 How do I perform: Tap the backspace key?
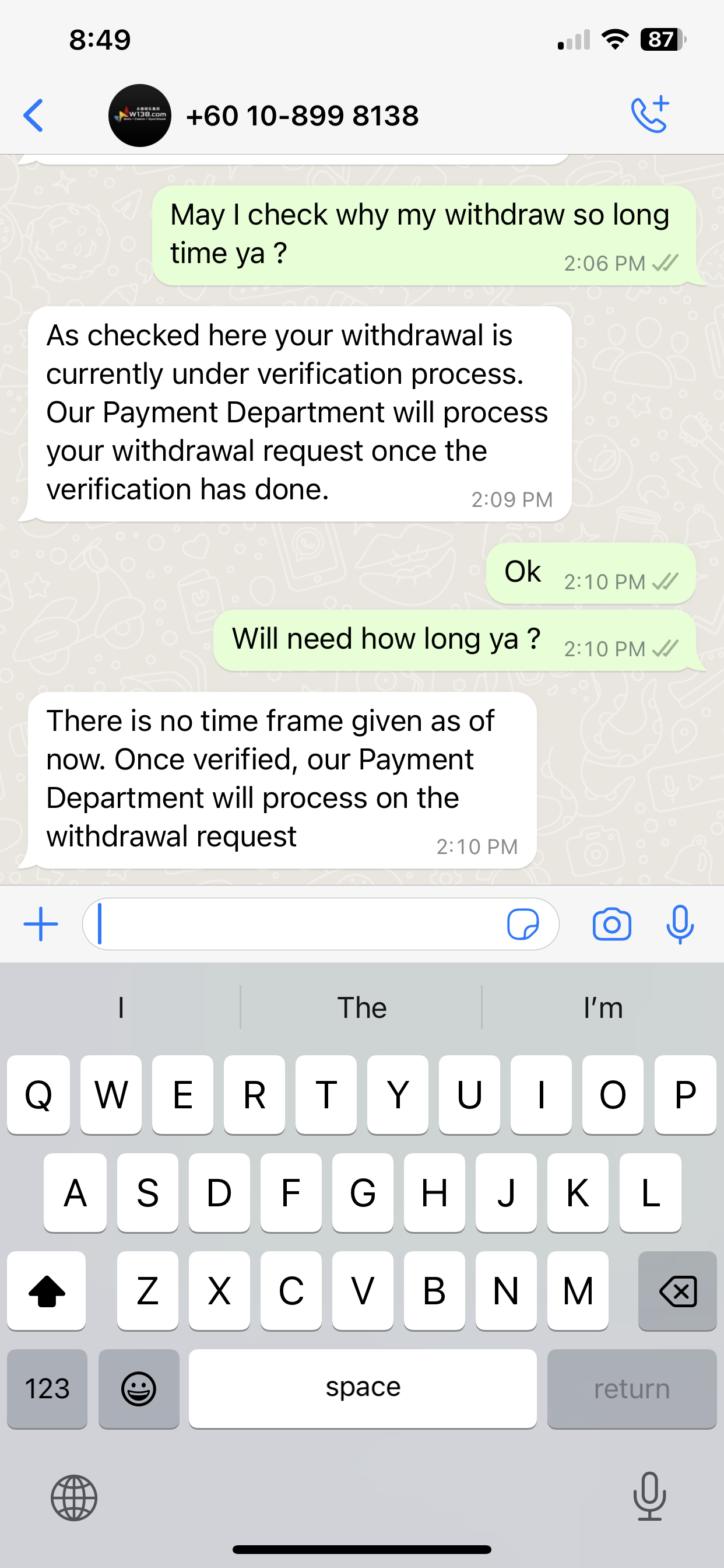click(x=677, y=1291)
